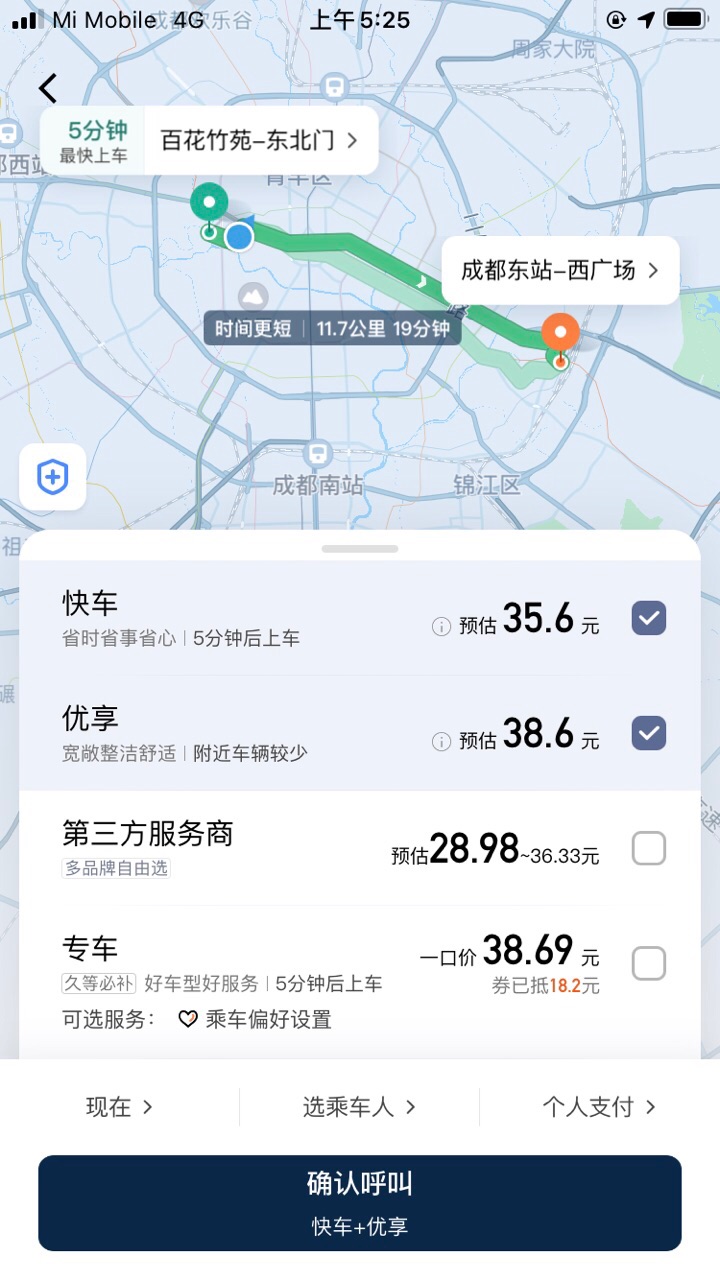This screenshot has width=720, height=1280.
Task: Confirm the ride with 确认呼叫
Action: click(x=360, y=1203)
